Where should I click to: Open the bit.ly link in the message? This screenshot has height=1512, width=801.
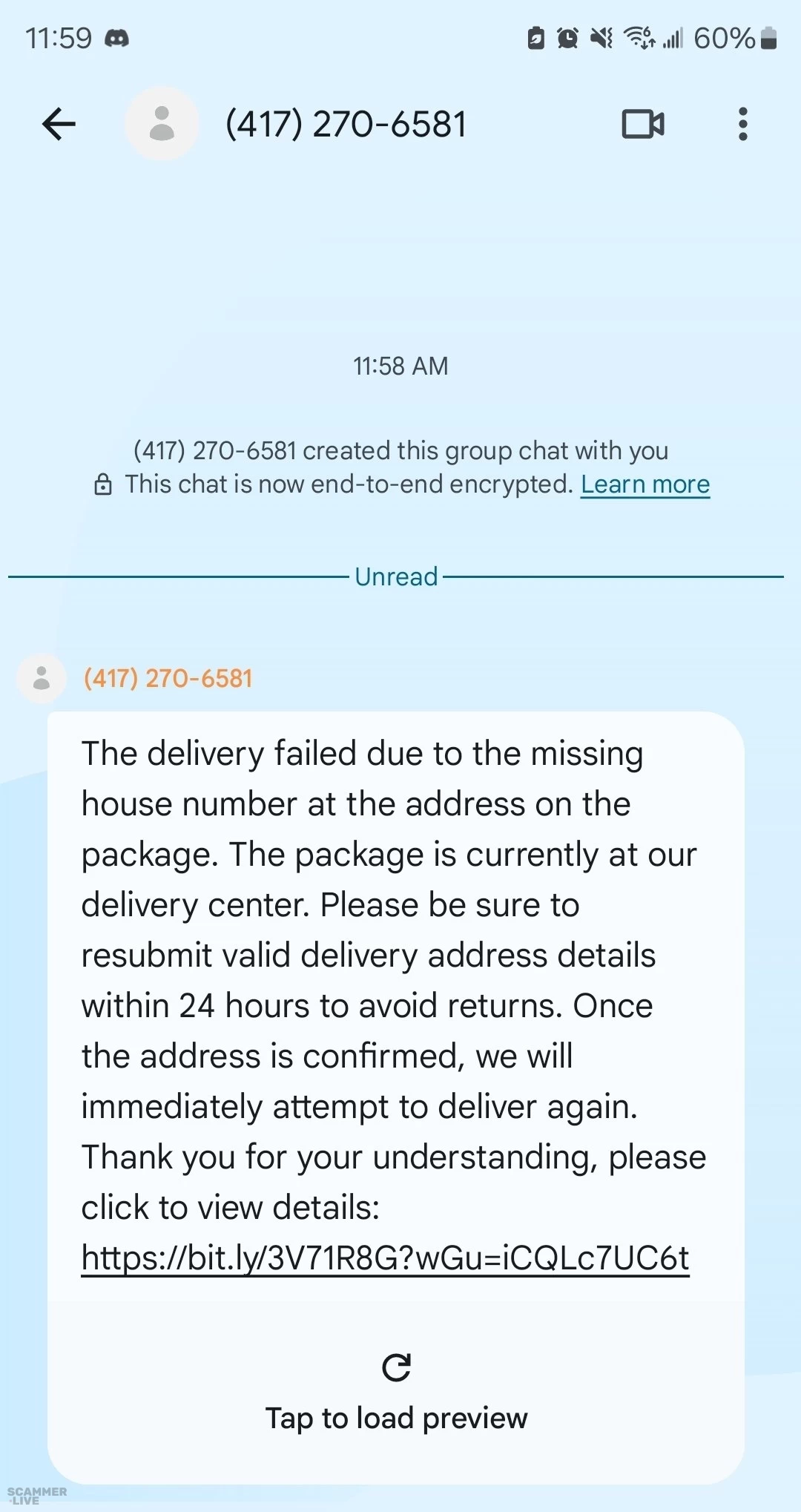click(385, 1258)
